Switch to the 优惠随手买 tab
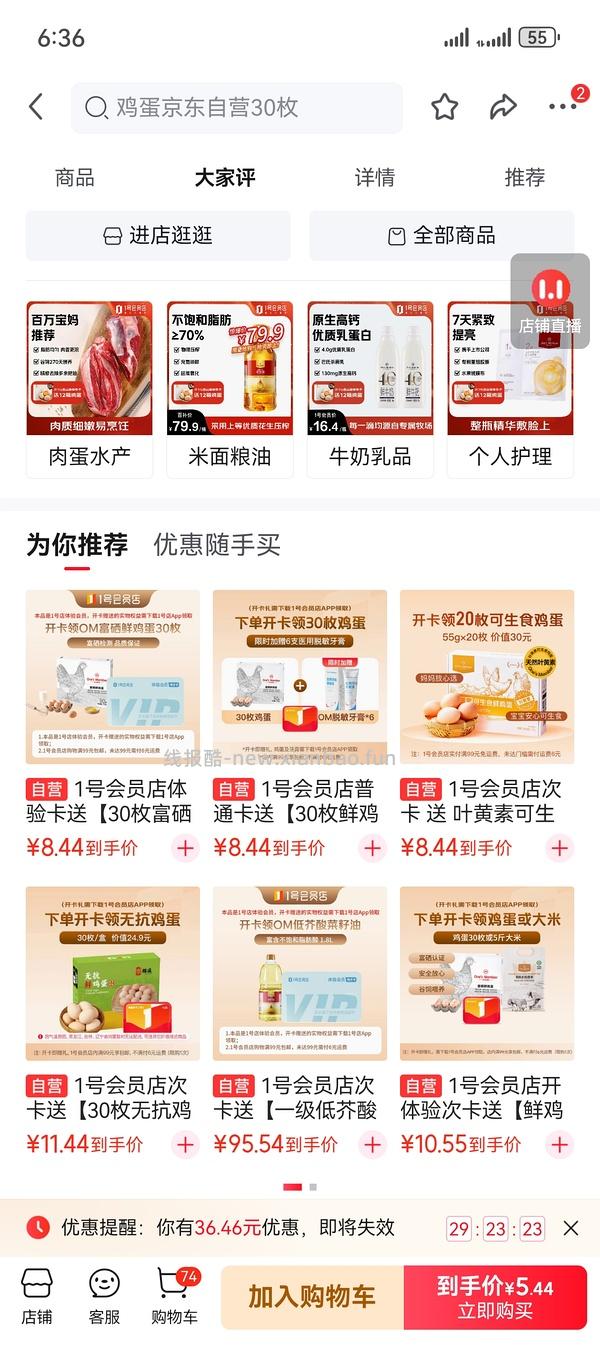This screenshot has width=600, height=1354. [217, 545]
